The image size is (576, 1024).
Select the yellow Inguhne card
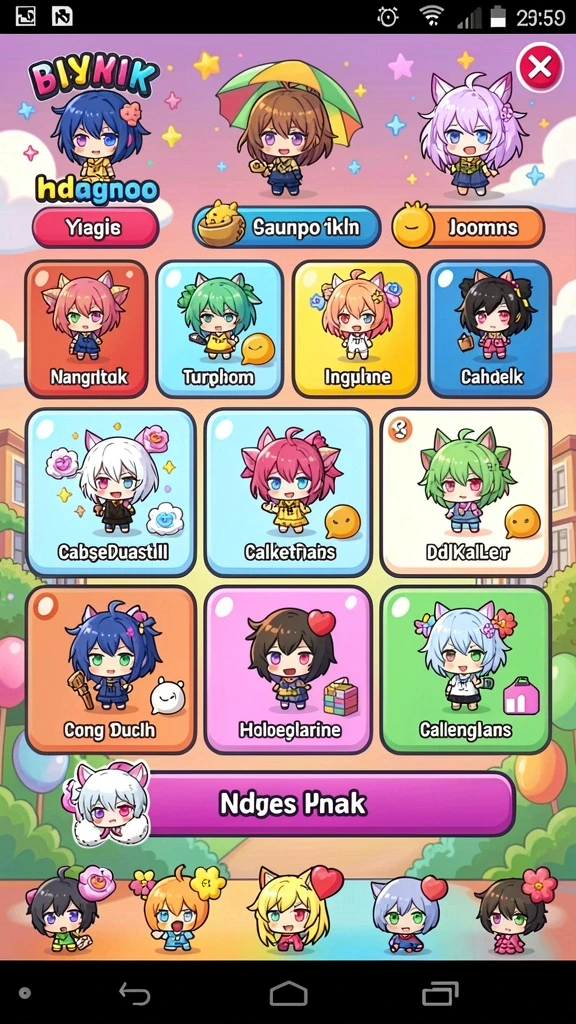click(356, 328)
